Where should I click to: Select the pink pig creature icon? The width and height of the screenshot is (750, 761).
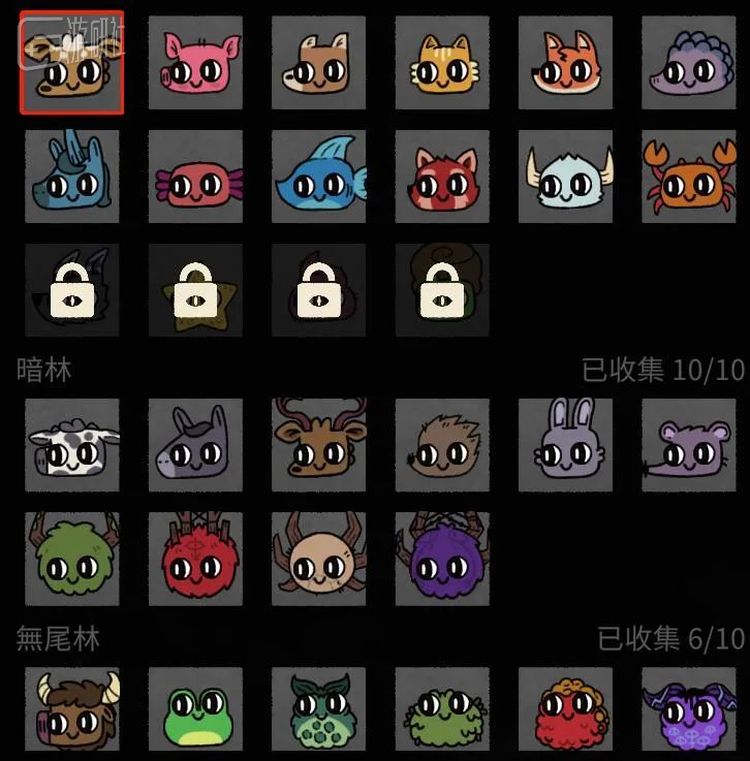pyautogui.click(x=196, y=63)
